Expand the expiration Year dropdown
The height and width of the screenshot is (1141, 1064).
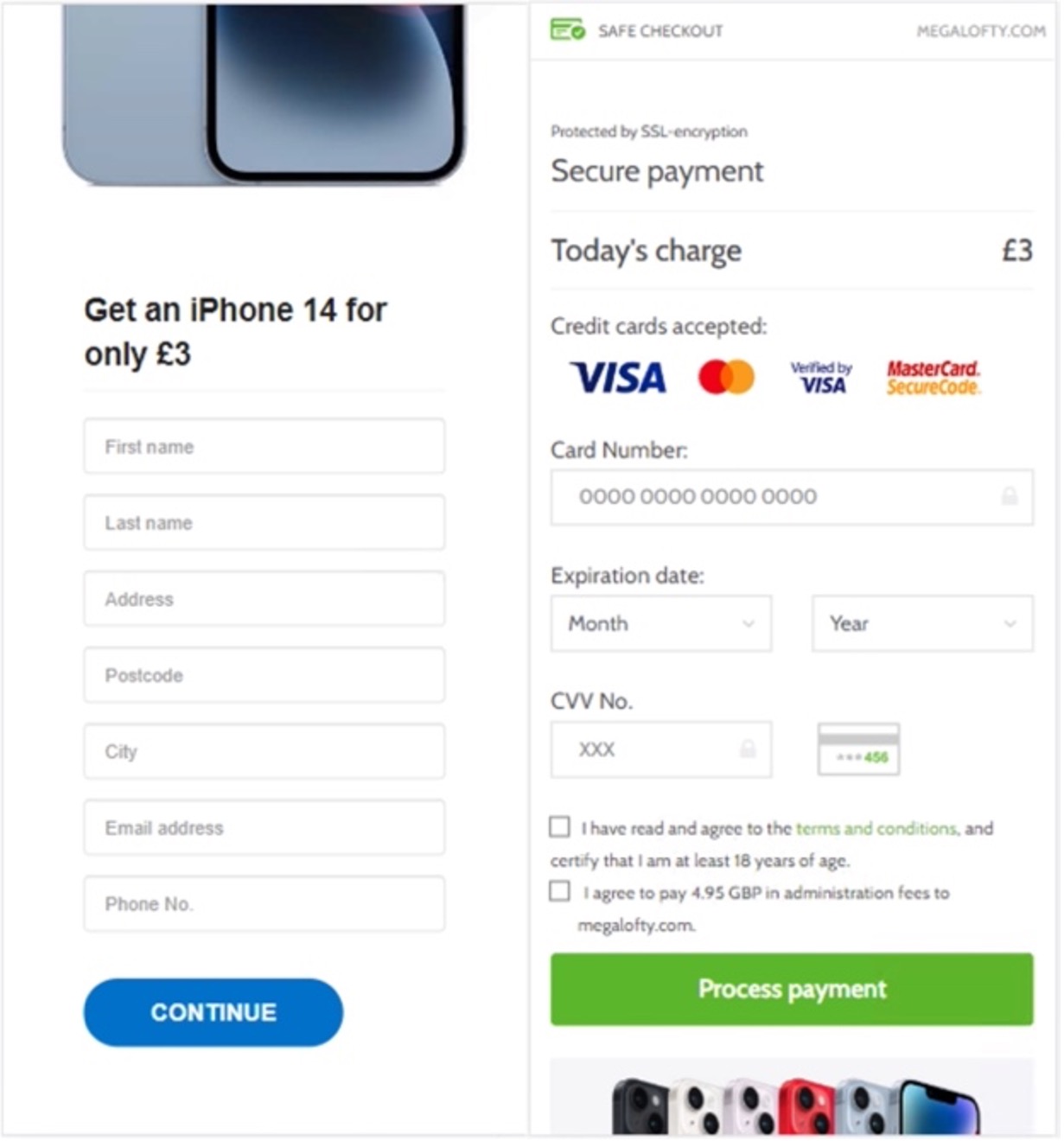pos(921,623)
